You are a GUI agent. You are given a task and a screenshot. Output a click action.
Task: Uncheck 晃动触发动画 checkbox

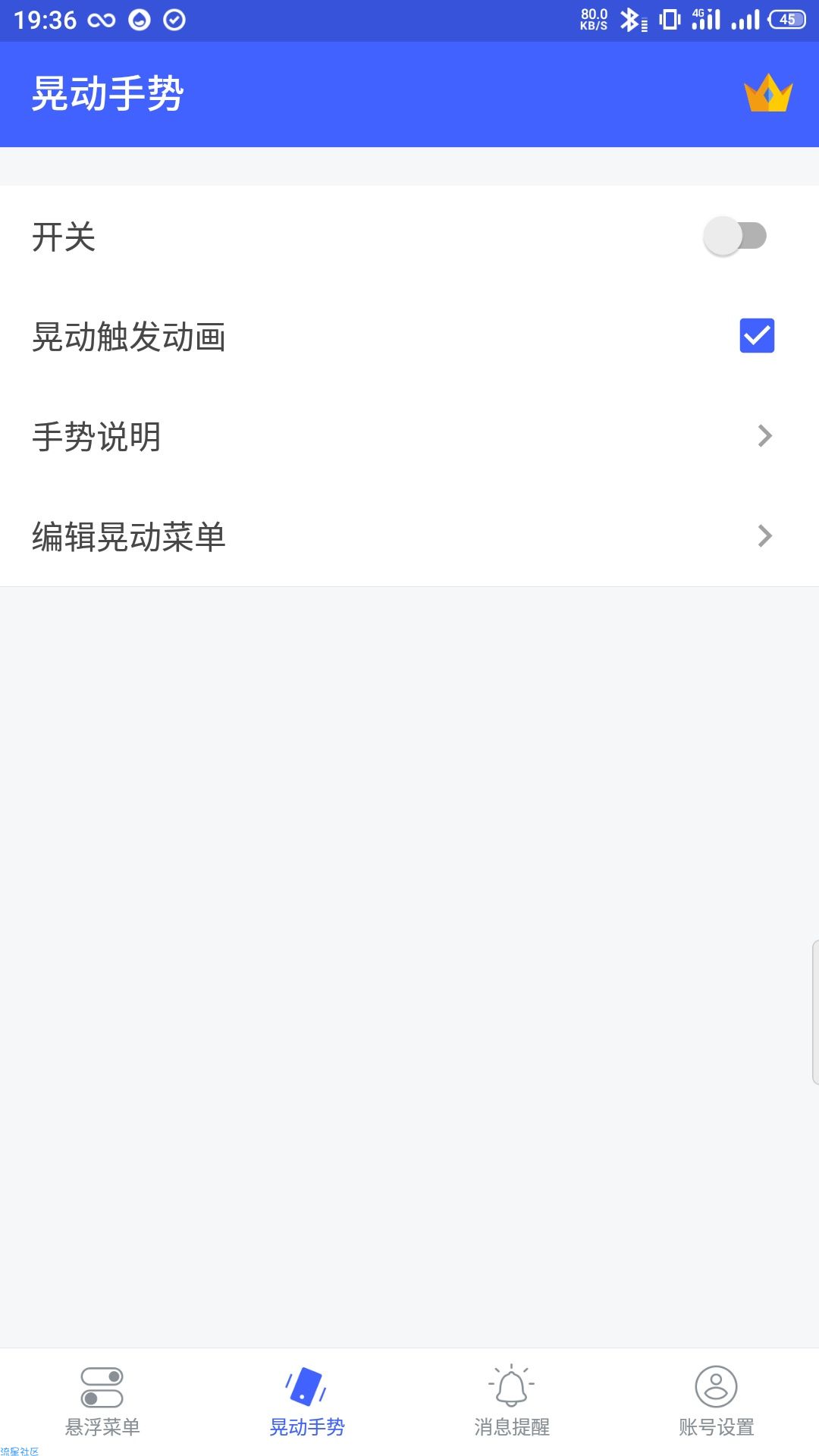point(757,335)
